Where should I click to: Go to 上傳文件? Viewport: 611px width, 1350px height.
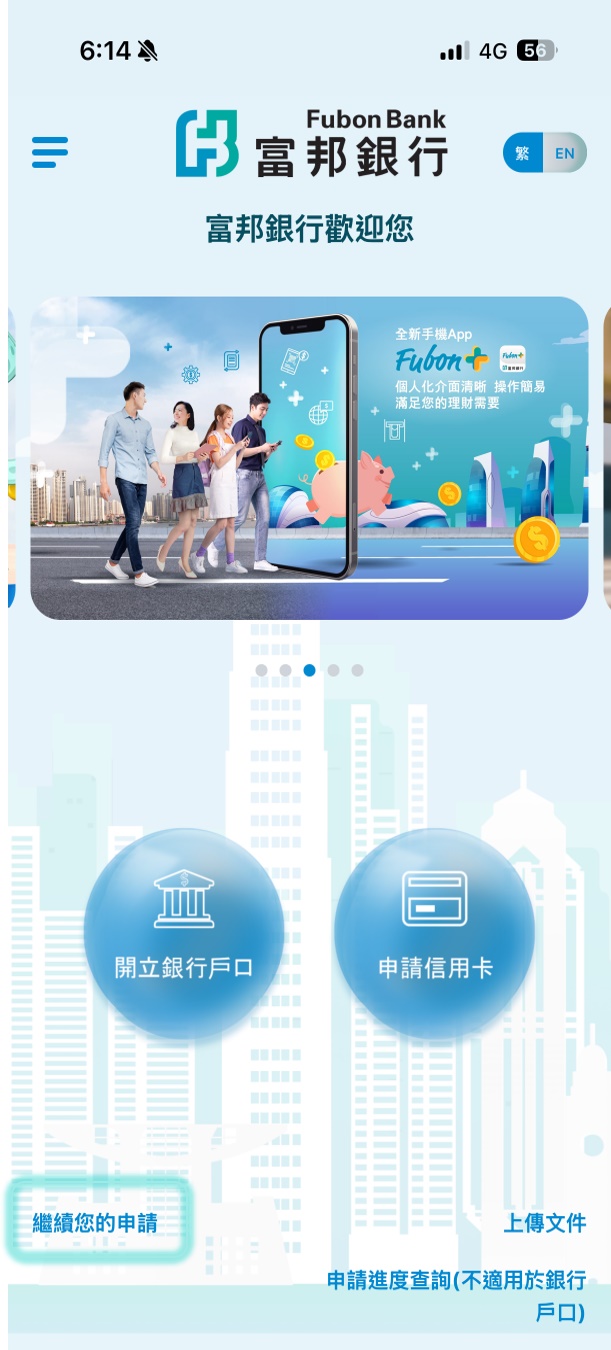544,1222
